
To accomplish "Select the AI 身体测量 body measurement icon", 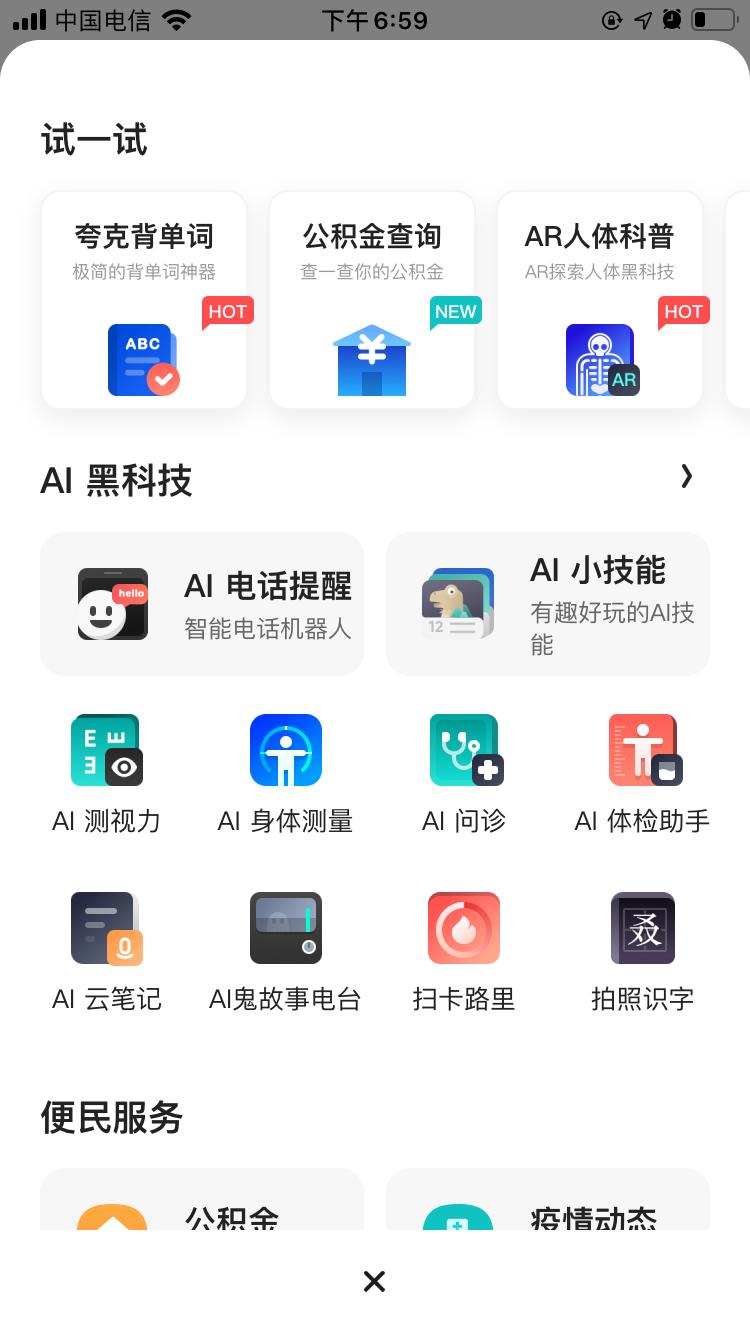I will [x=285, y=750].
